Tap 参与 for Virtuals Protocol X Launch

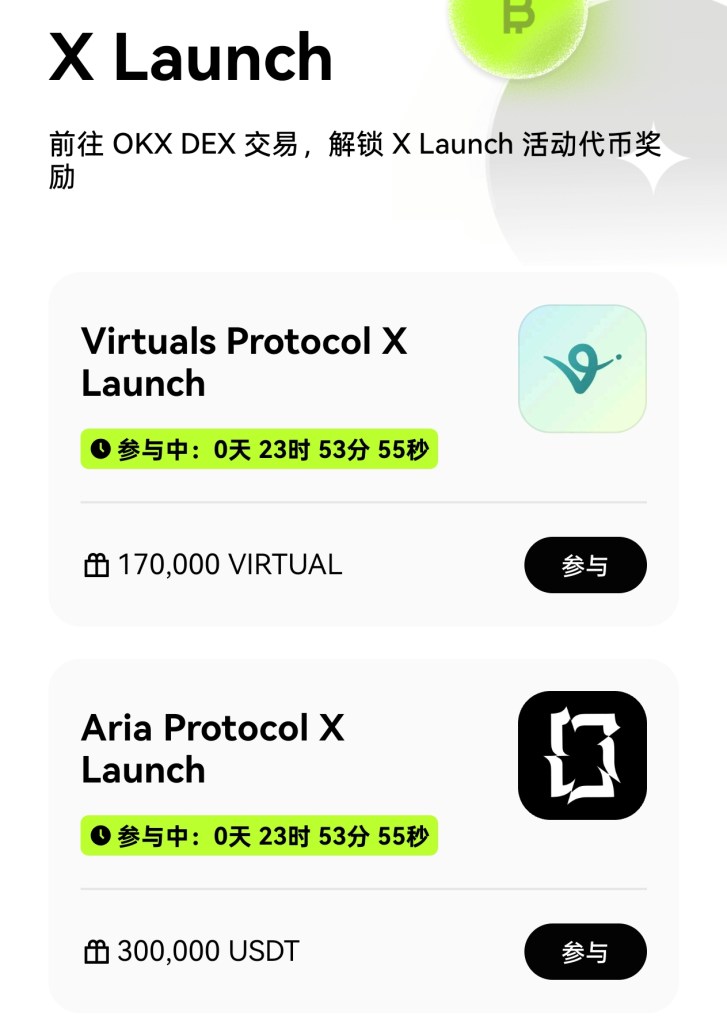[x=585, y=565]
